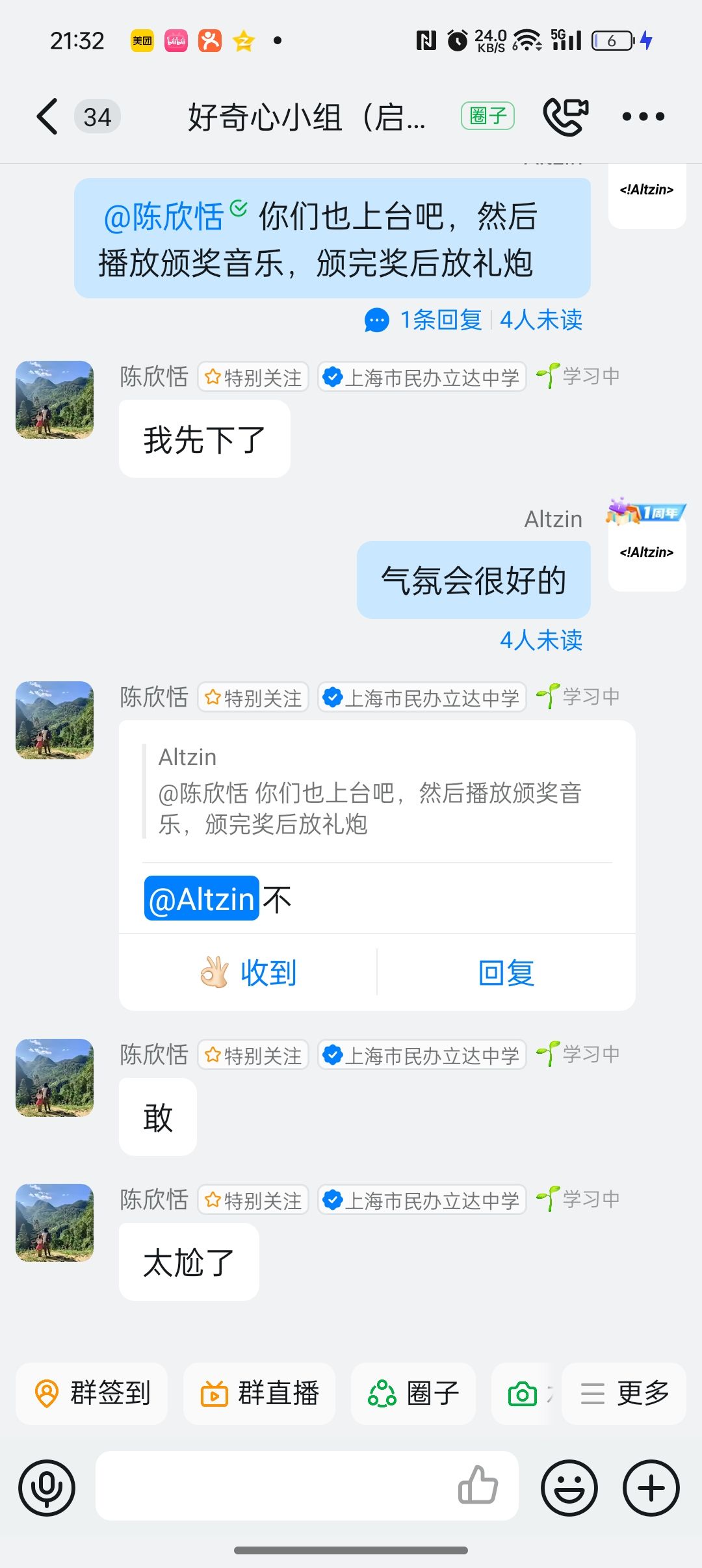Open the 圈子 badge in the header

[x=487, y=116]
